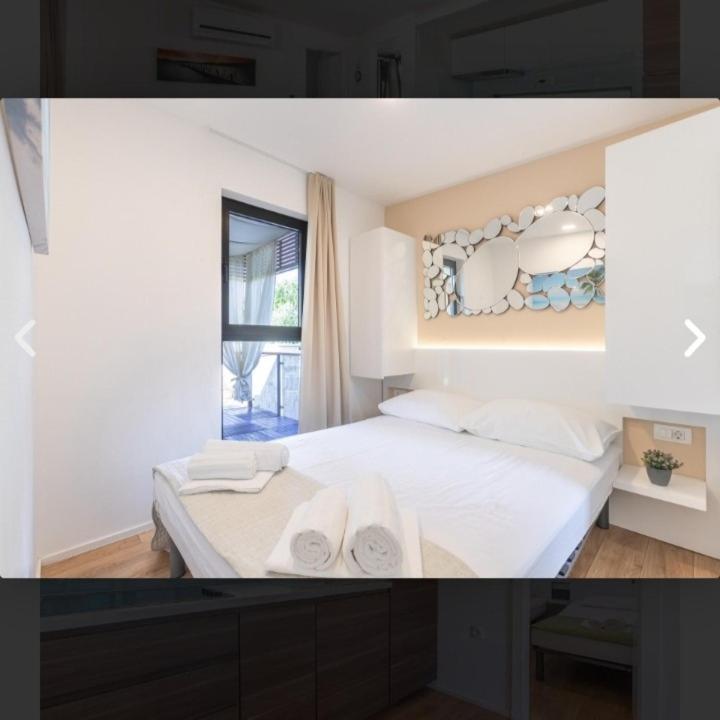The width and height of the screenshot is (720, 720).
Task: Advance to the next photo
Action: coord(694,338)
